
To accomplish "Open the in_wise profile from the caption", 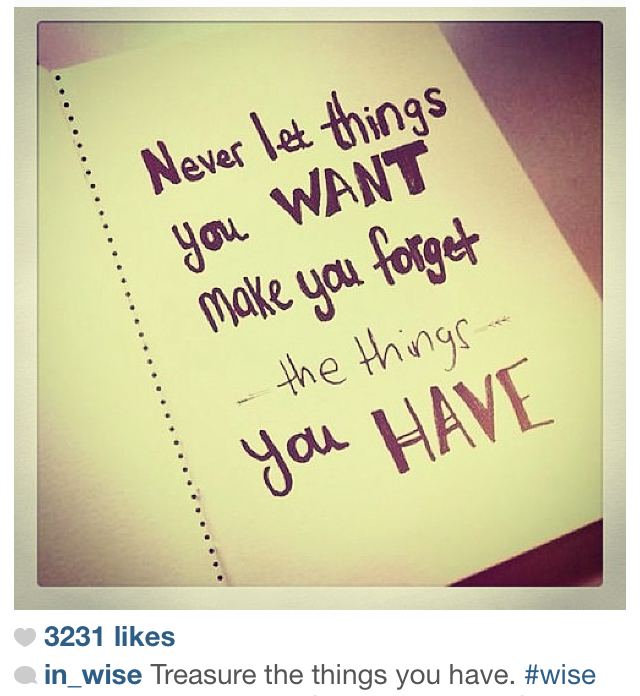I will [95, 675].
